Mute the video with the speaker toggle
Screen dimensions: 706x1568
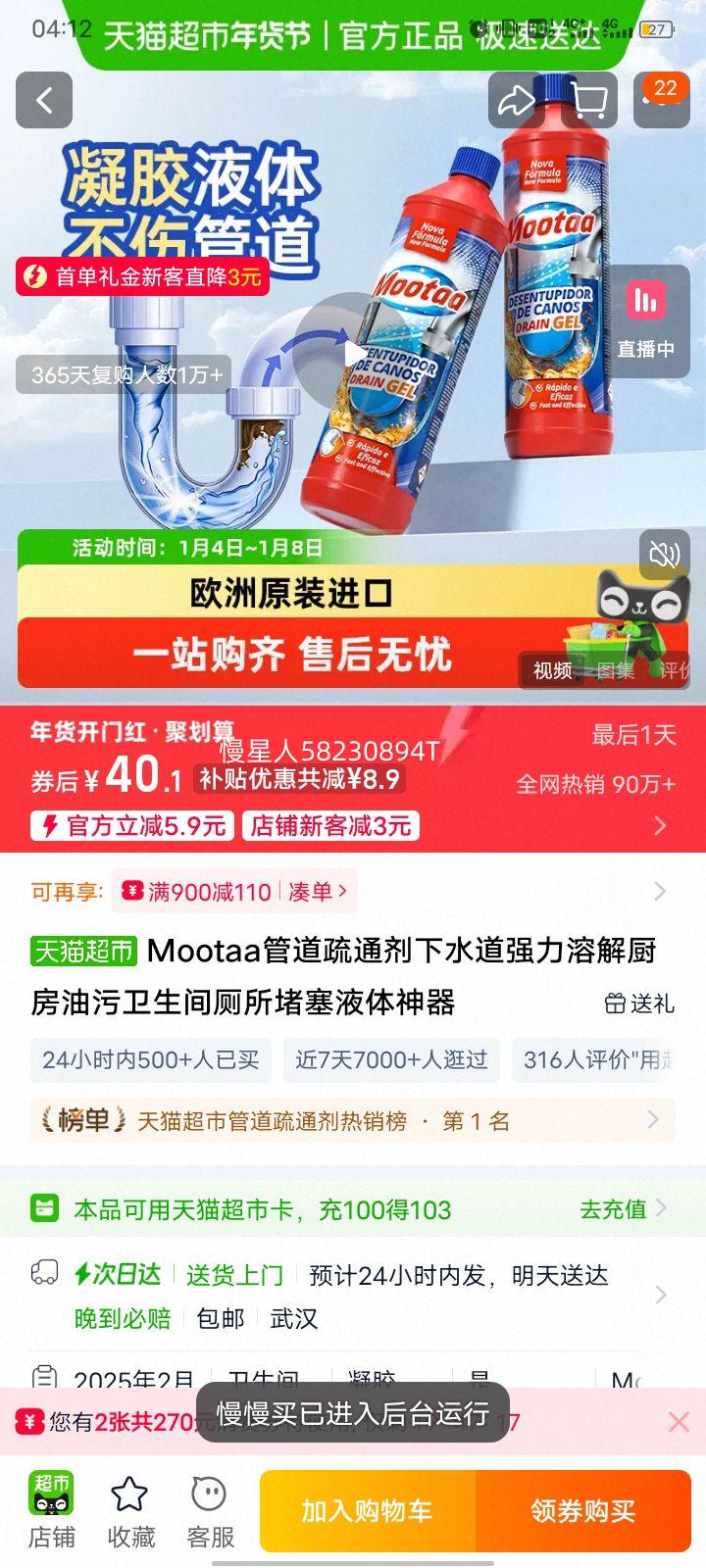pyautogui.click(x=663, y=555)
